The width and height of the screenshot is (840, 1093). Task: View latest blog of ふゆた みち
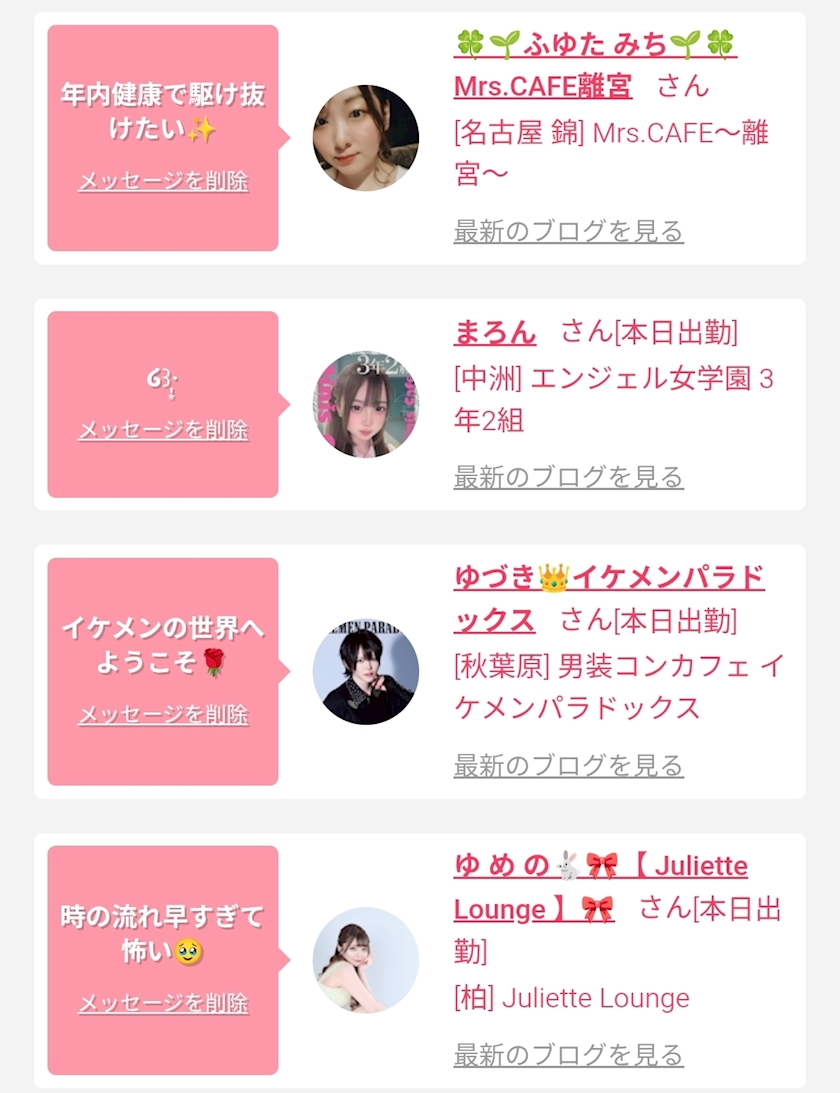[x=568, y=231]
